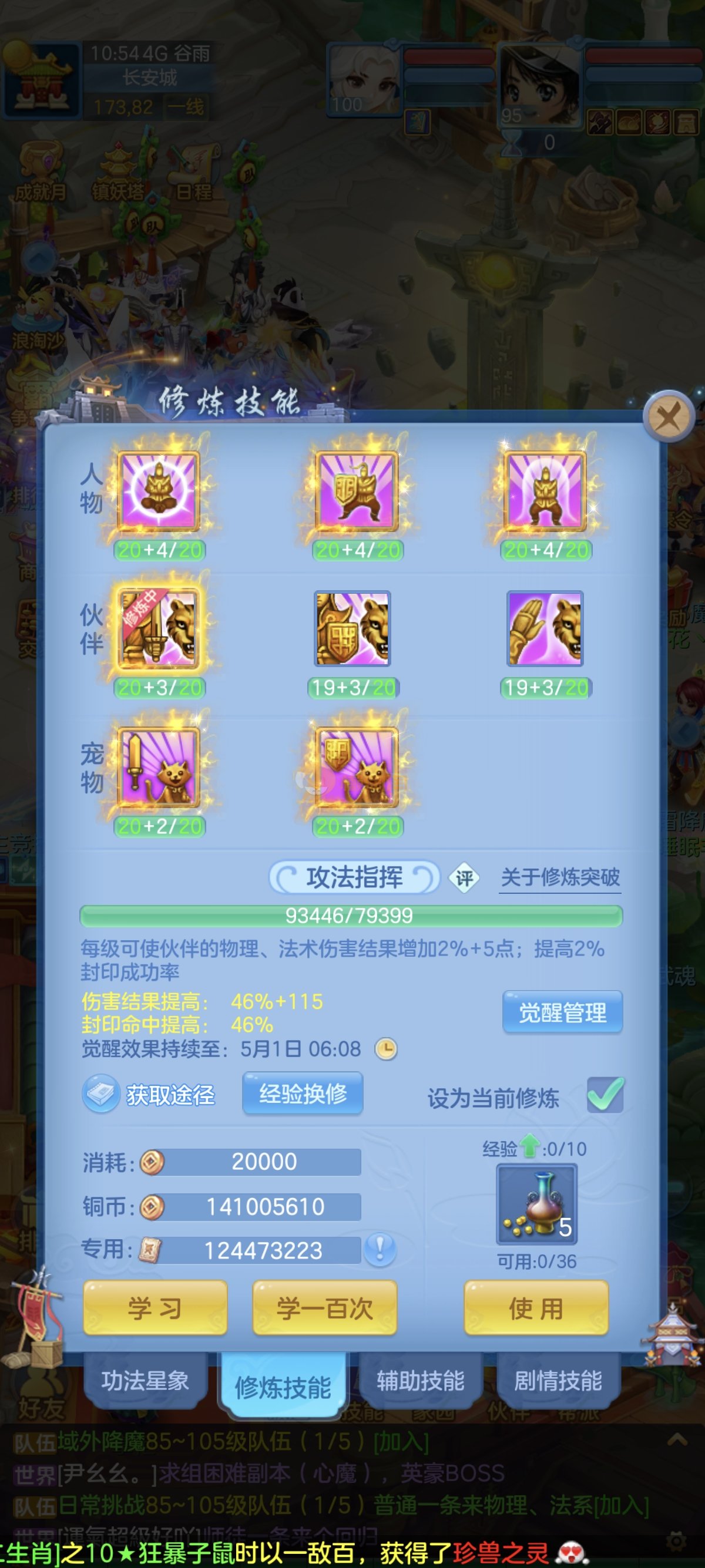Select the 19+3/20 partner shield skill
The width and height of the screenshot is (705, 1568).
352,628
